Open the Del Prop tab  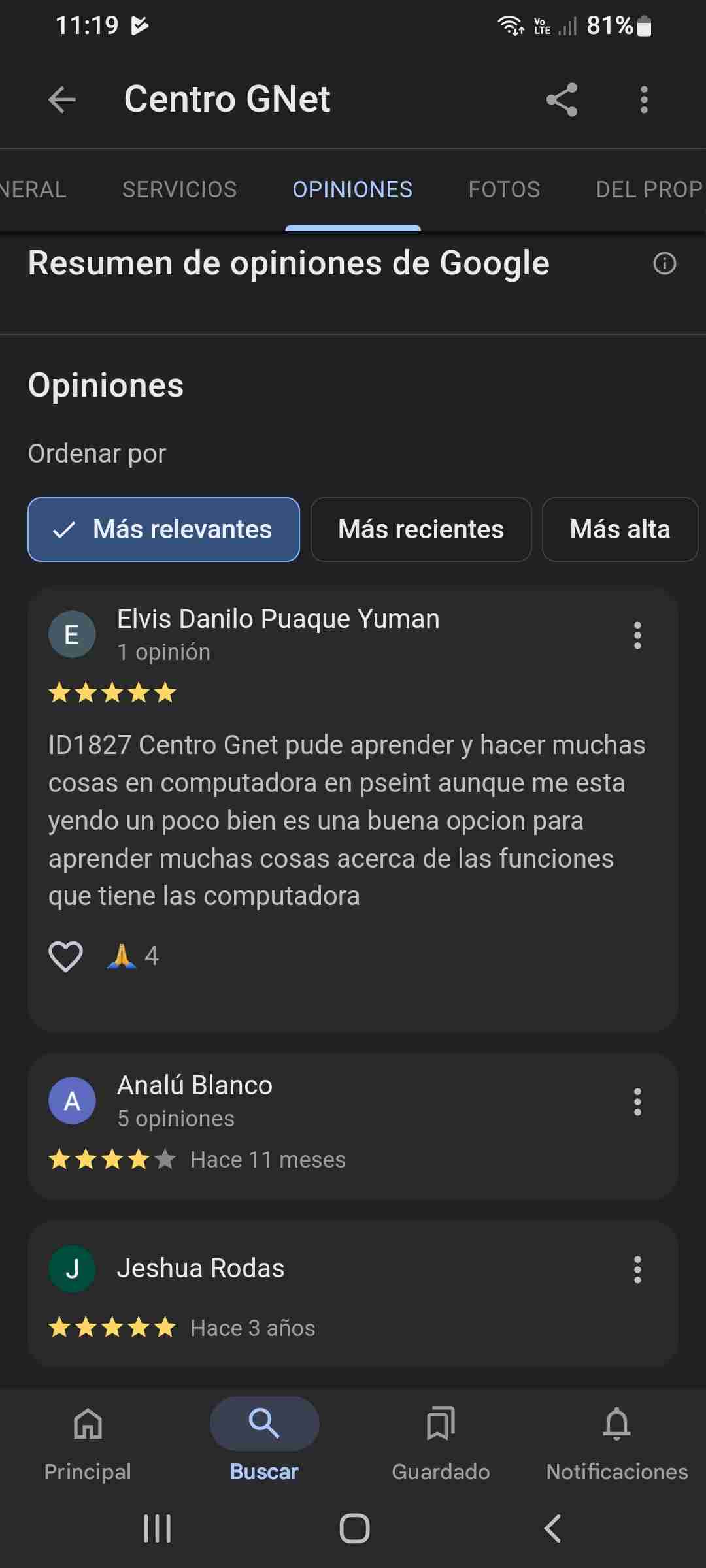tap(648, 189)
